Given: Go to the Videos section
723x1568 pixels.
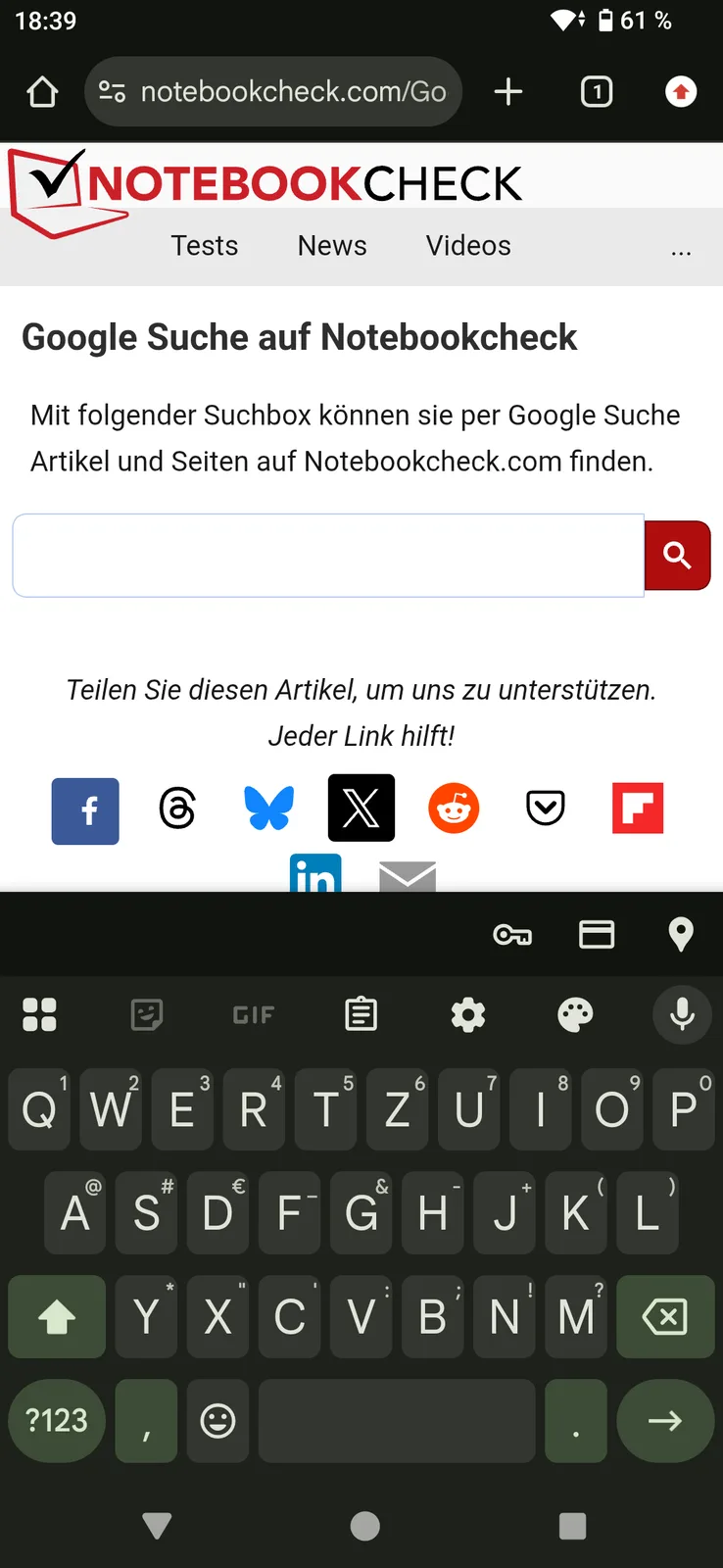Looking at the screenshot, I should (468, 245).
